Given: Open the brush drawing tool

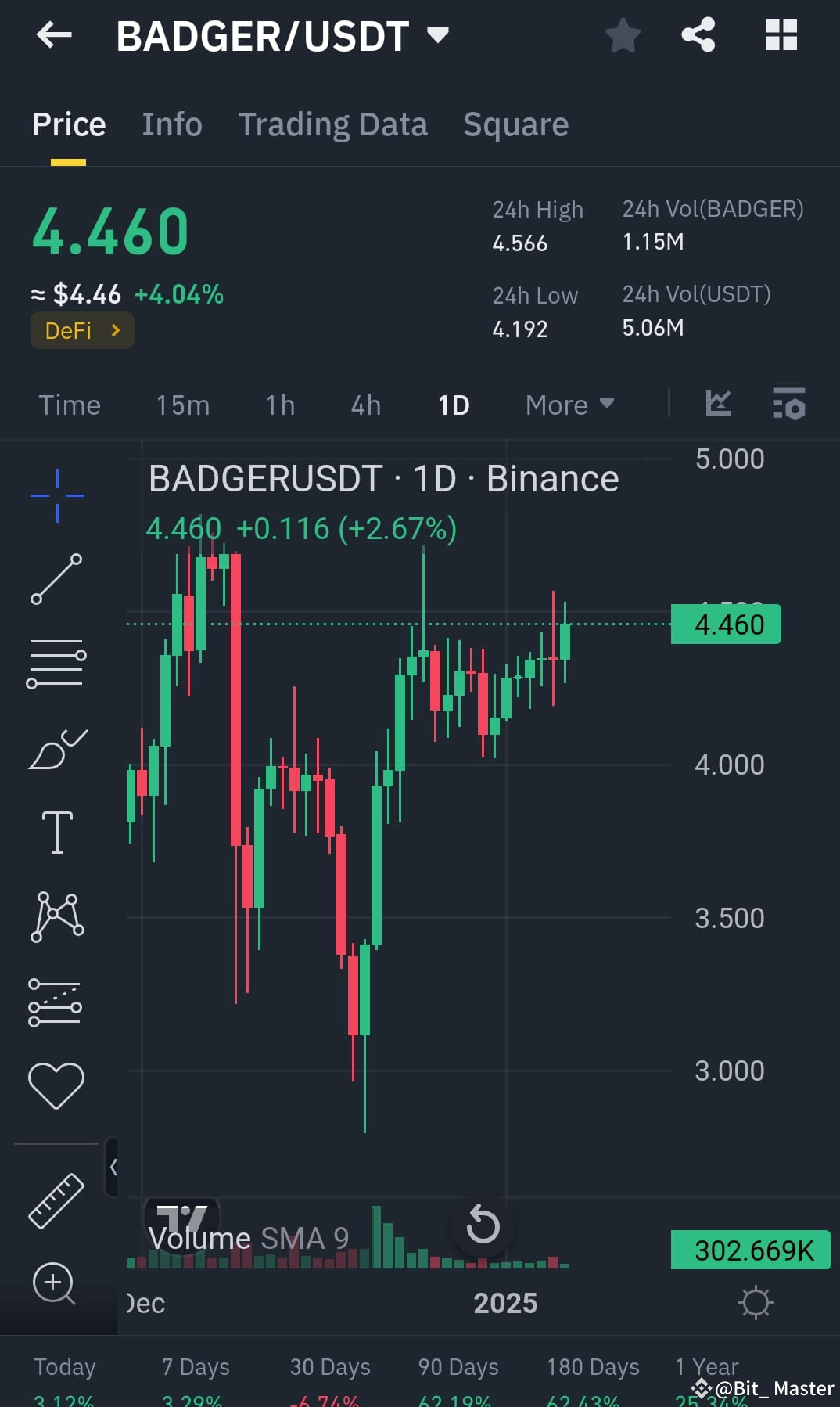Looking at the screenshot, I should click(56, 747).
